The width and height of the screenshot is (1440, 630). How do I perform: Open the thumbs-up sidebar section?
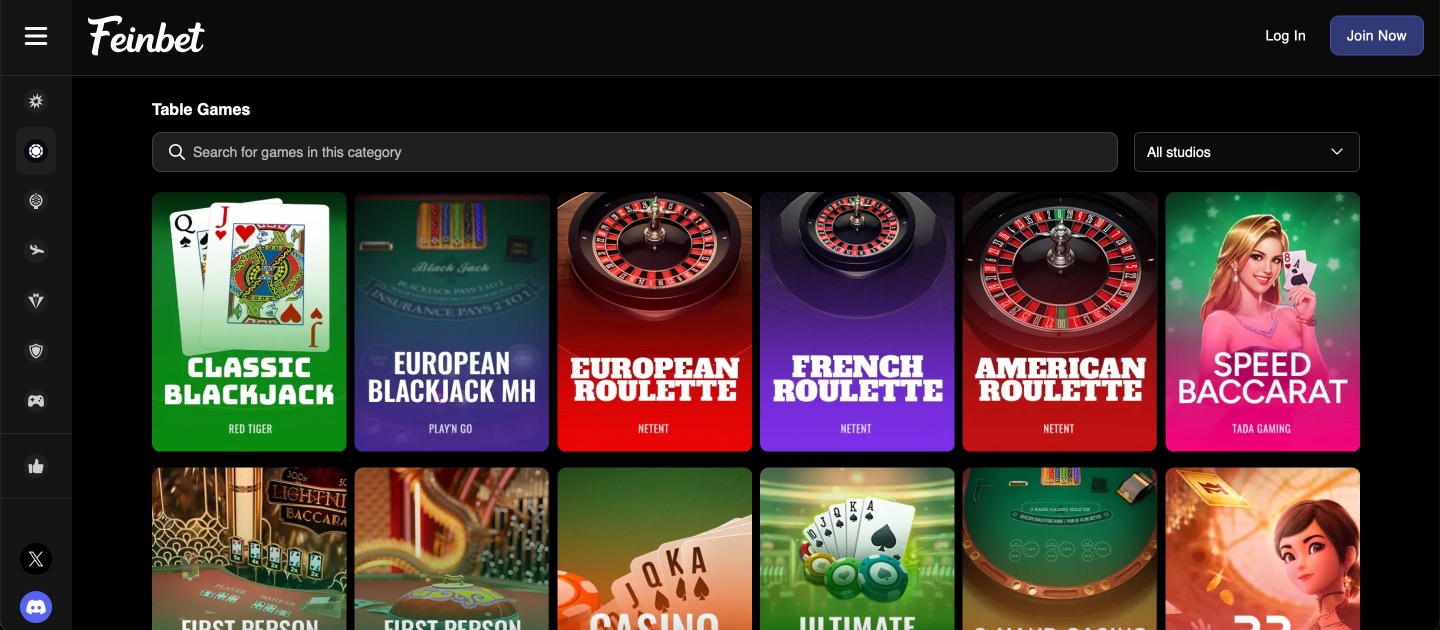tap(36, 466)
